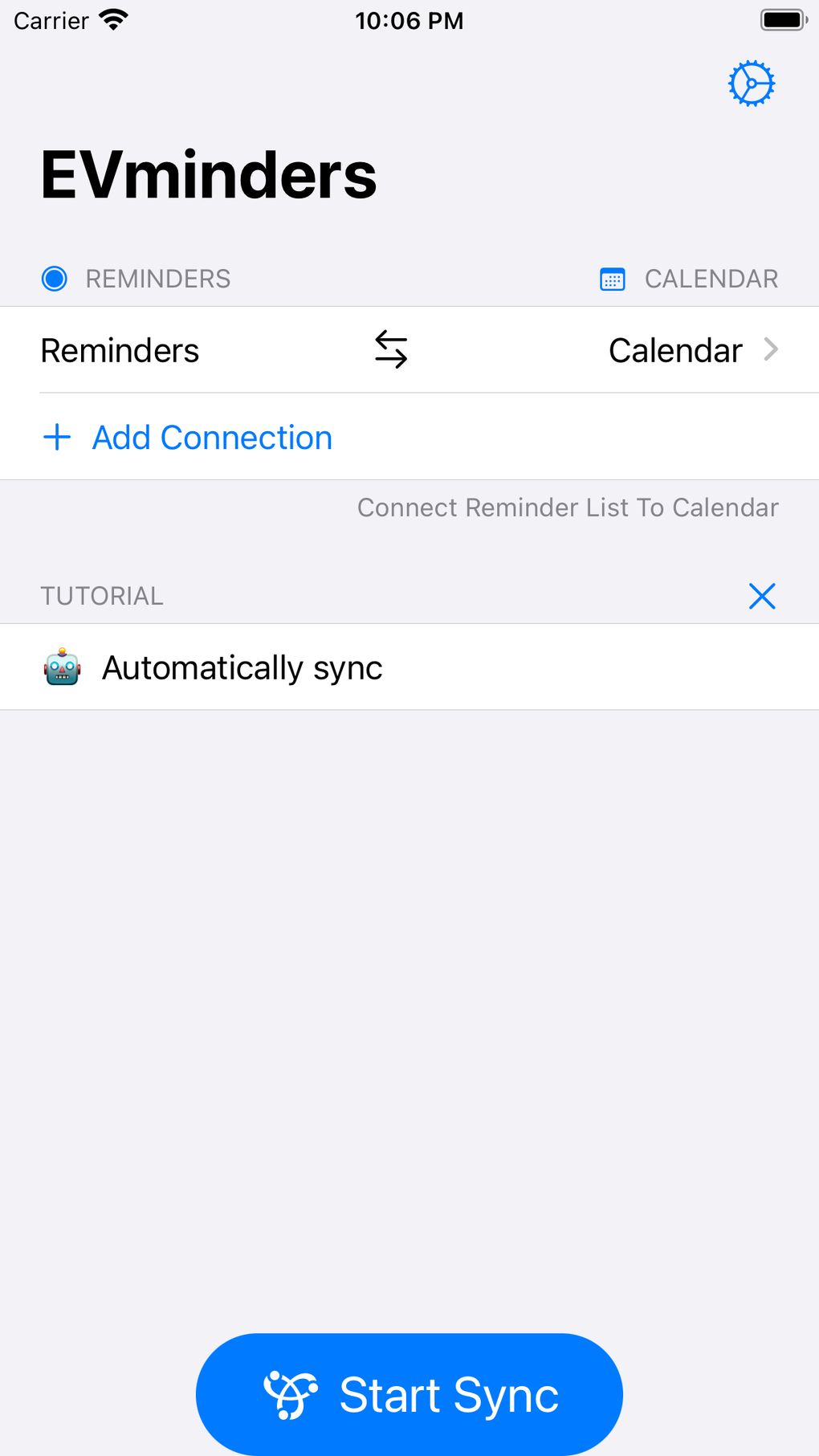The width and height of the screenshot is (819, 1456).
Task: Click the Wi-Fi icon in the status bar
Action: point(113,19)
